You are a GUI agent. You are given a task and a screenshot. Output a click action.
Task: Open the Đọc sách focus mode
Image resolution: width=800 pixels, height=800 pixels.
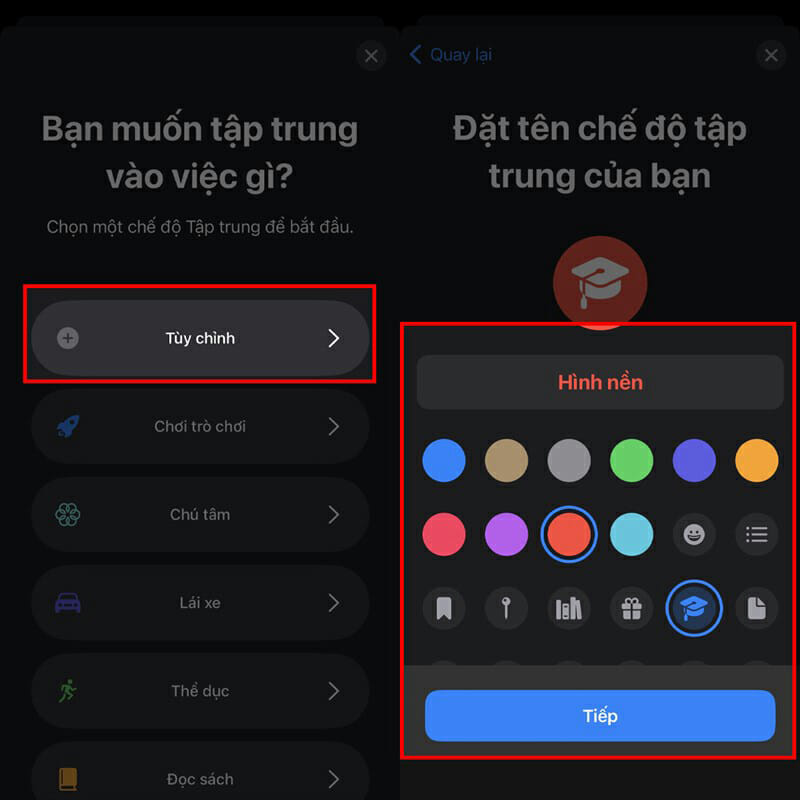click(200, 778)
